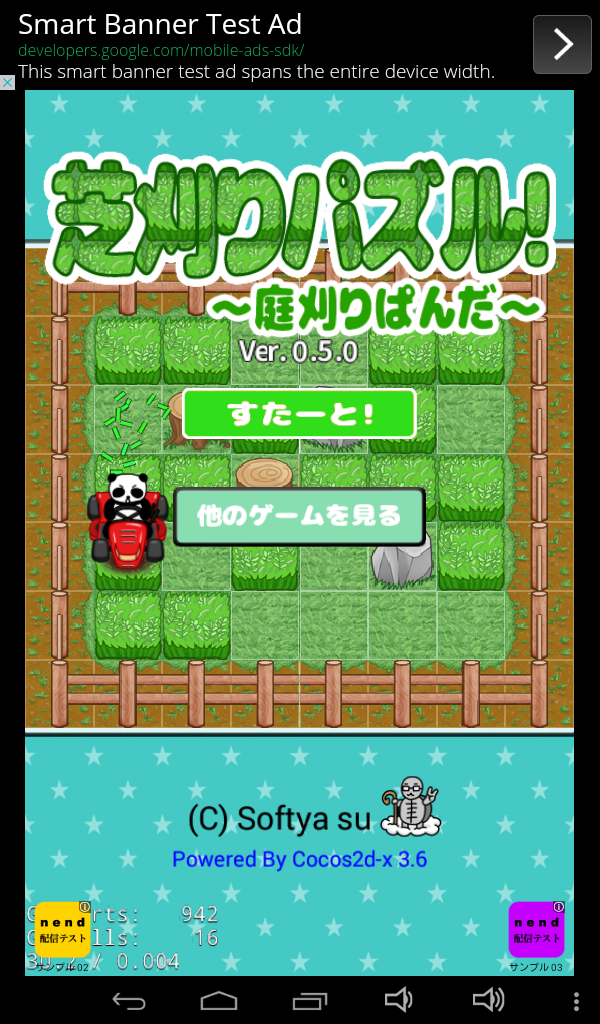Open the purple nend ad labeled サンプル03
This screenshot has height=1024, width=600.
[x=536, y=930]
